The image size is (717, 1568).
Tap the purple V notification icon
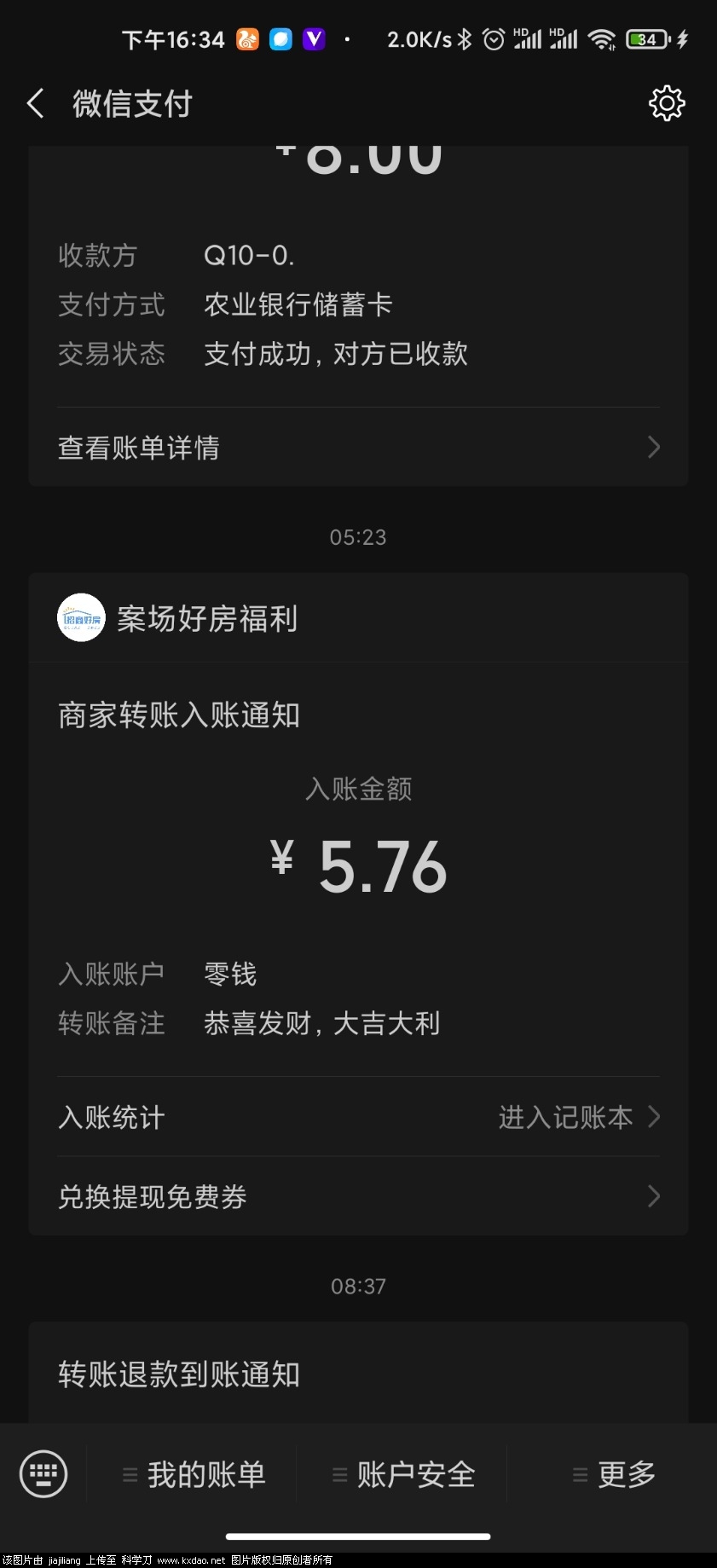314,38
